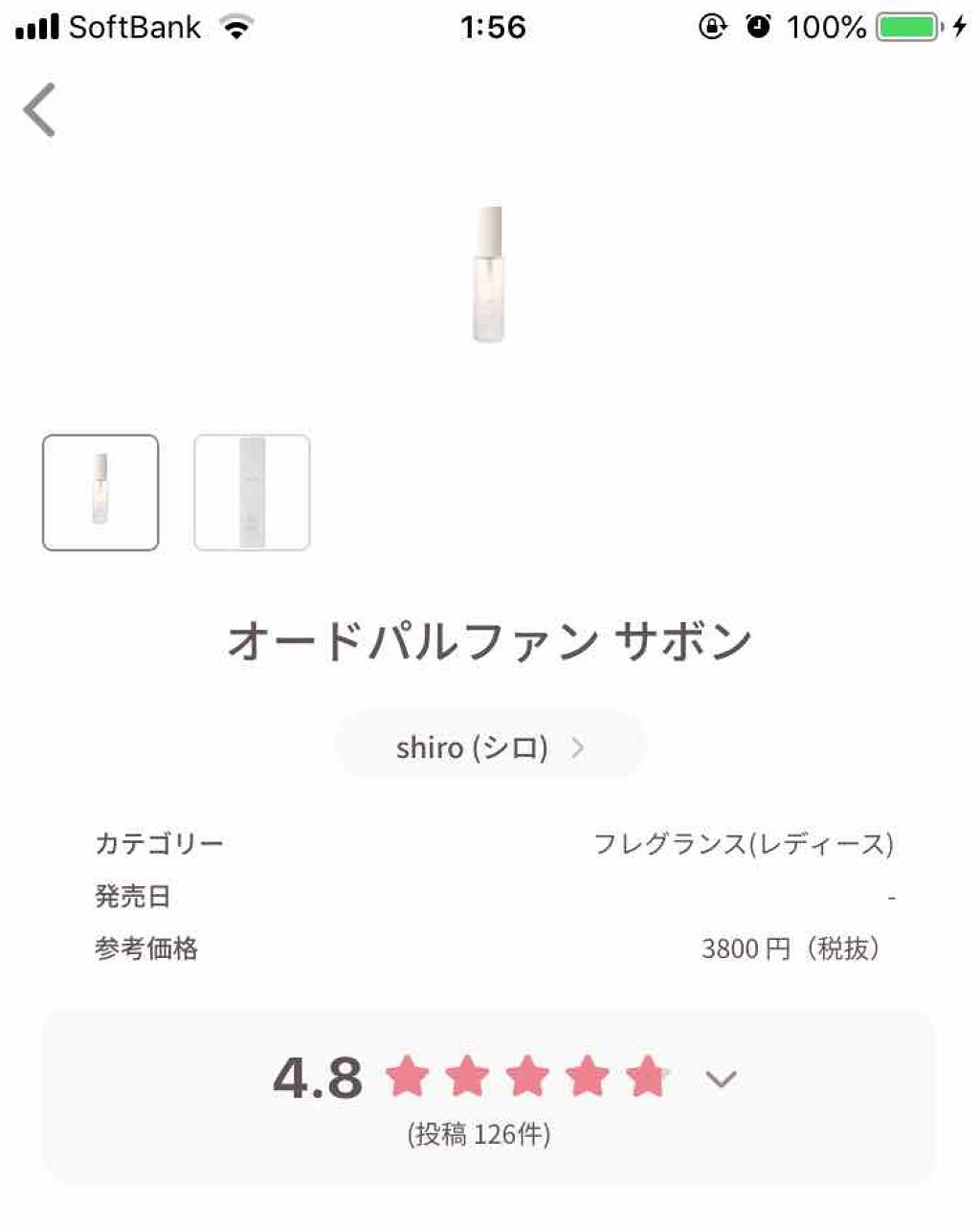Open the shiro (シロ) brand link

pos(473,747)
